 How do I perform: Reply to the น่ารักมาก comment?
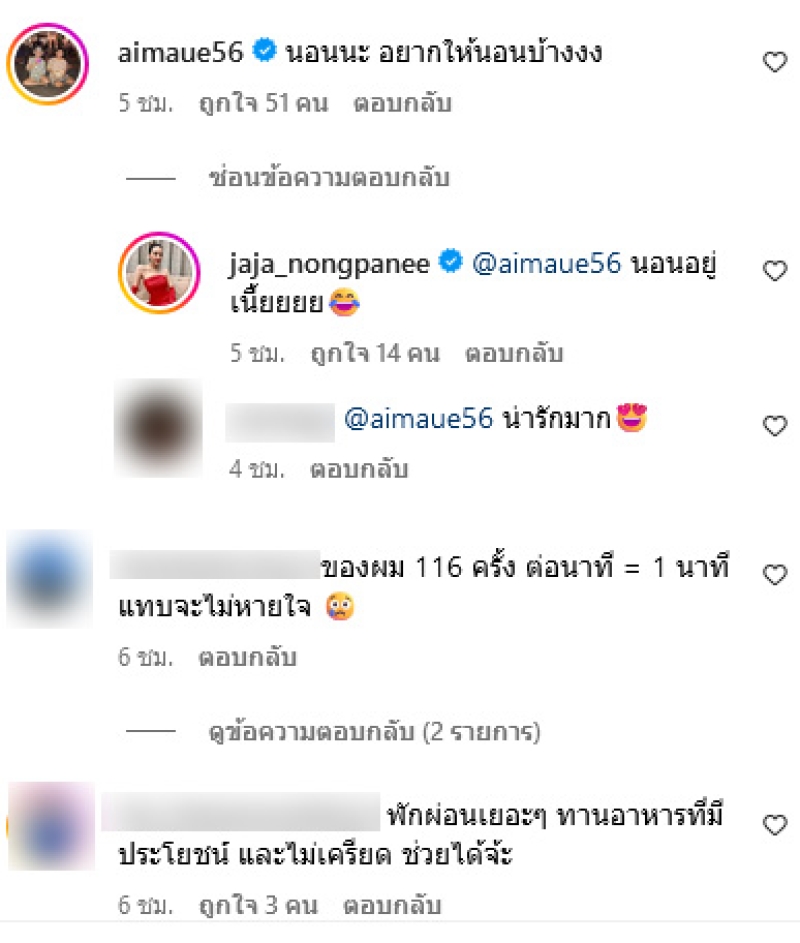[x=359, y=468]
